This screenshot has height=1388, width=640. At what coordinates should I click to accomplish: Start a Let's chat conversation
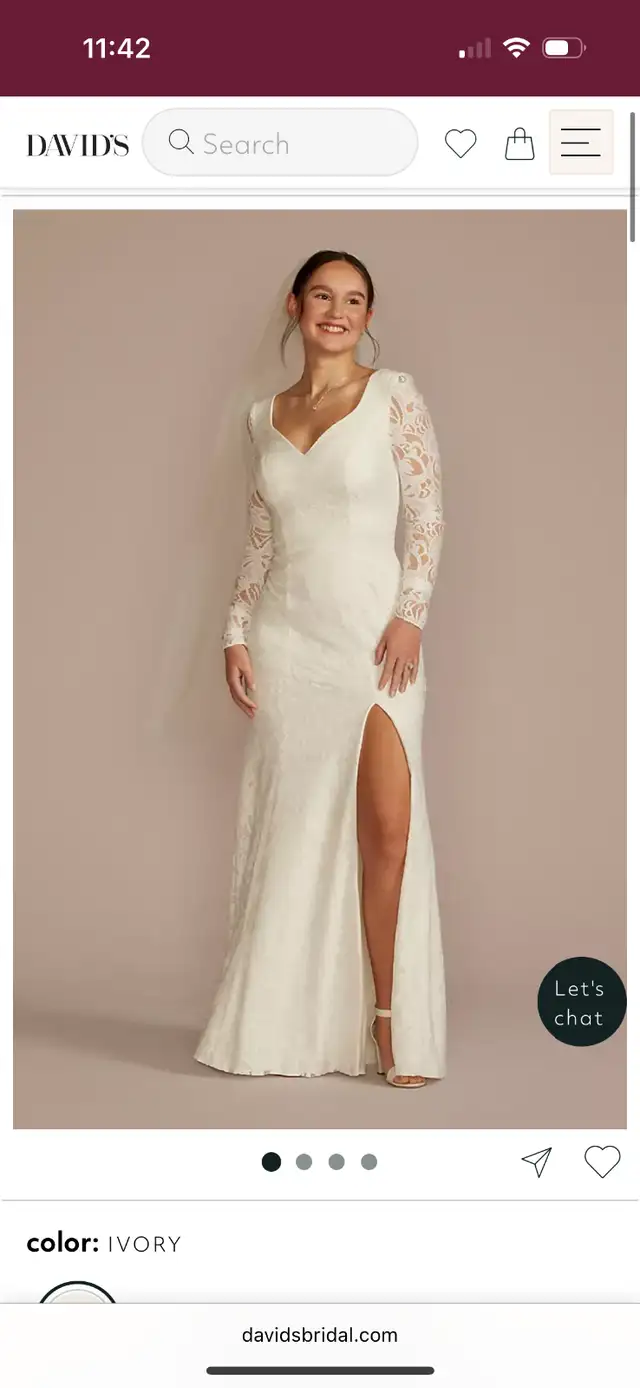click(582, 1002)
